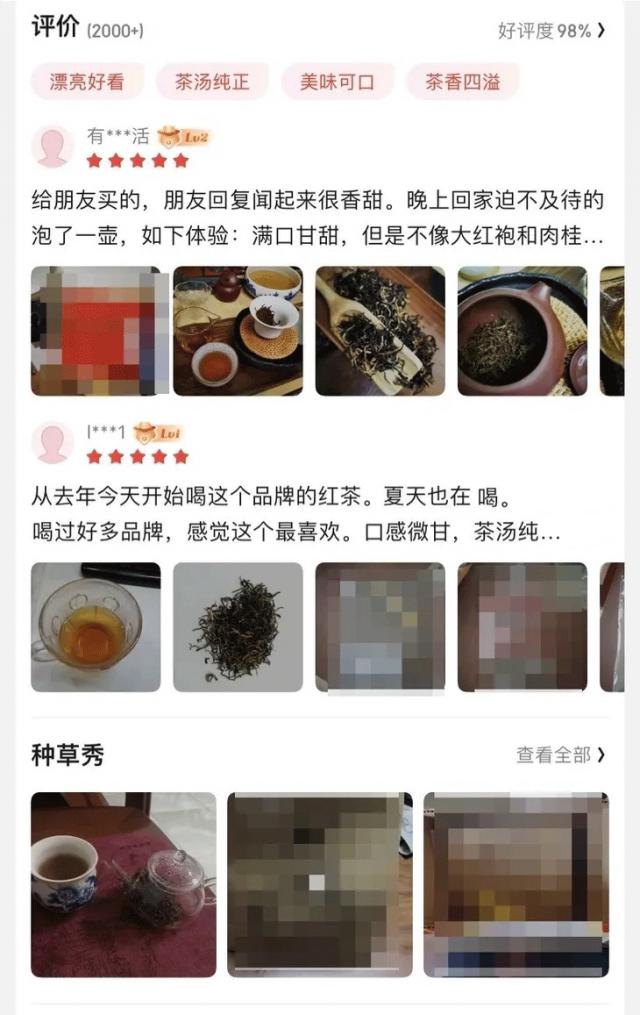The height and width of the screenshot is (1015, 640).
Task: Filter reviews by 美味可口
Action: pyautogui.click(x=337, y=82)
